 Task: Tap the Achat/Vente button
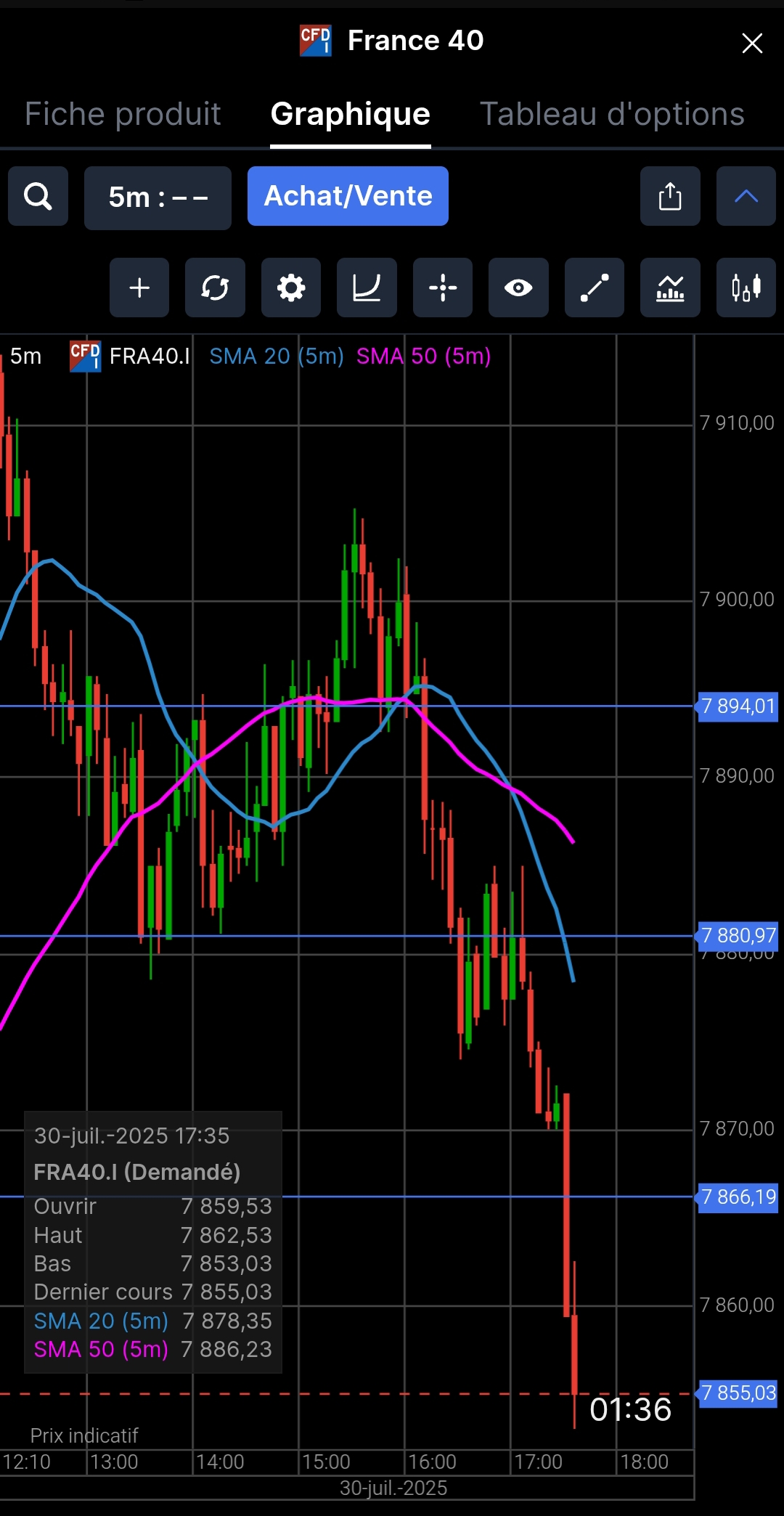tap(348, 196)
